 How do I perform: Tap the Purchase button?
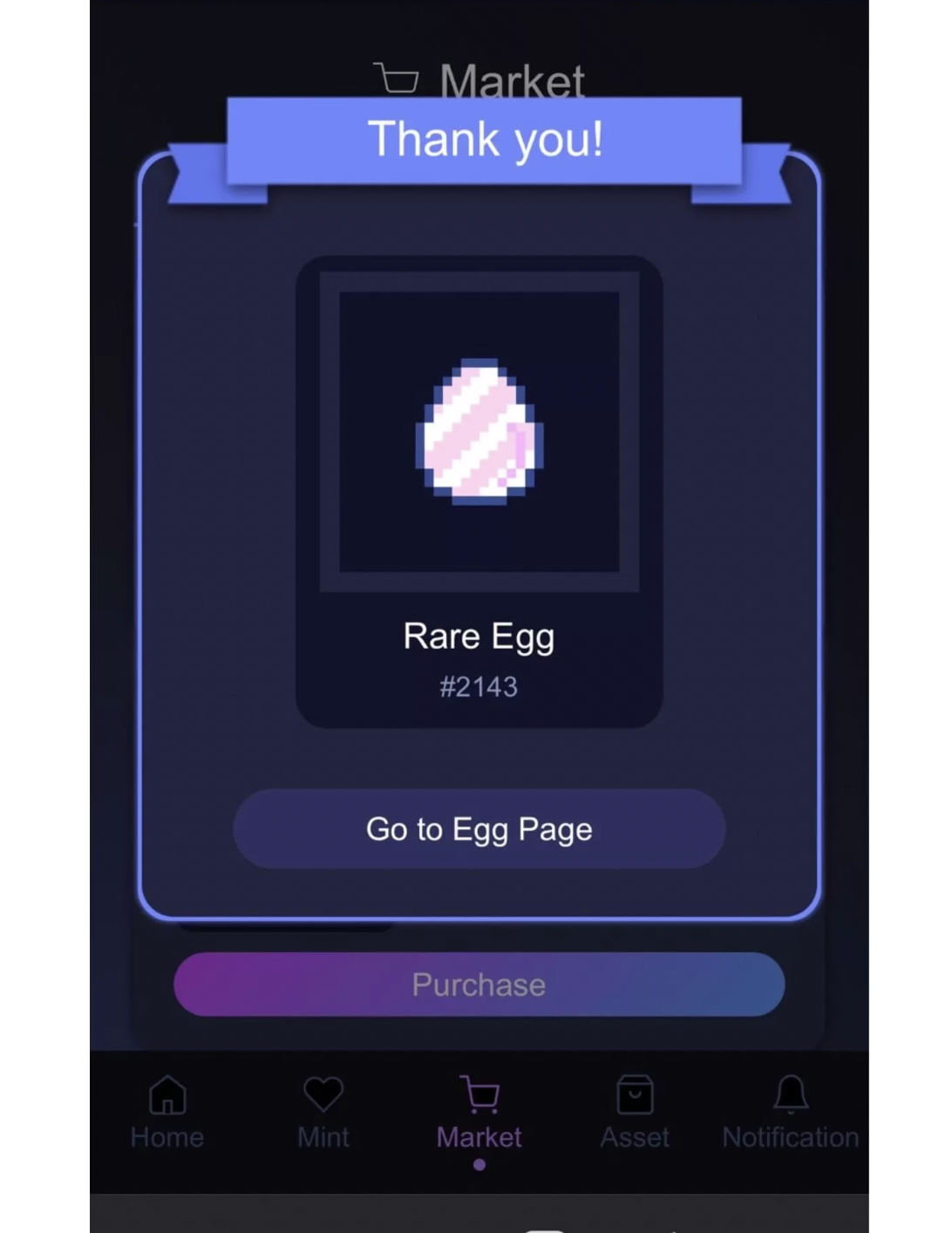pyautogui.click(x=479, y=984)
